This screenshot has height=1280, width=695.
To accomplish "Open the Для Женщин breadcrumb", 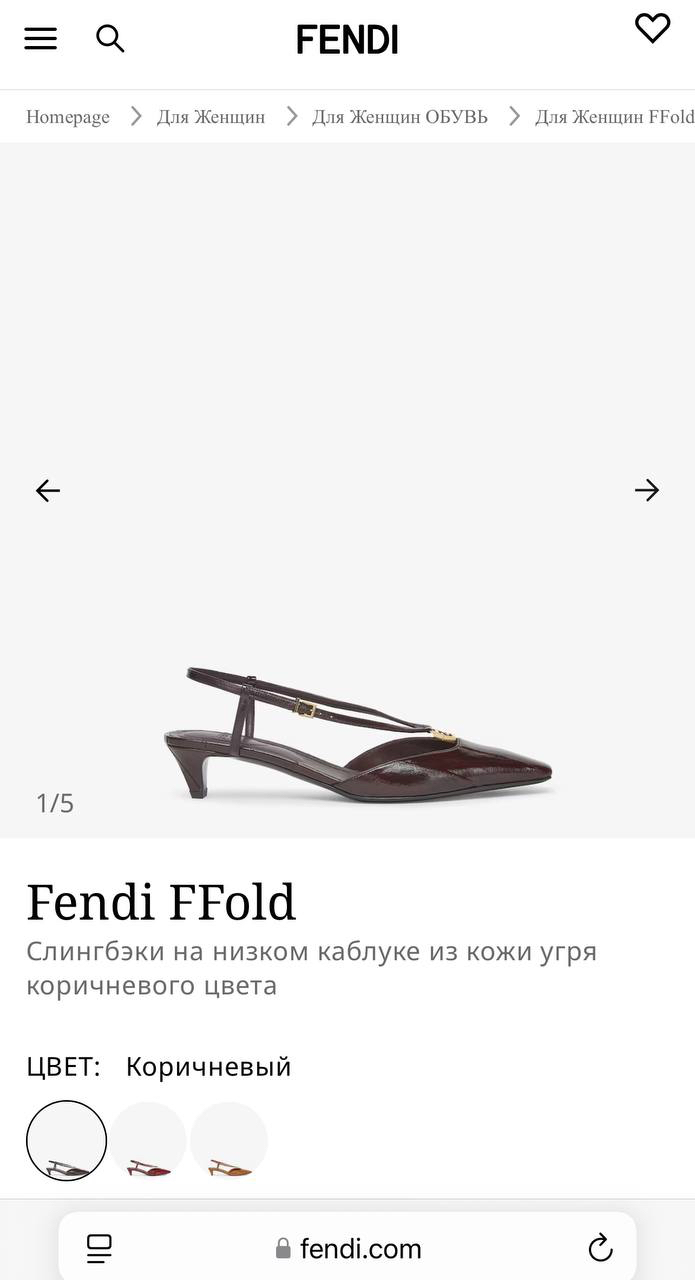I will tap(211, 117).
